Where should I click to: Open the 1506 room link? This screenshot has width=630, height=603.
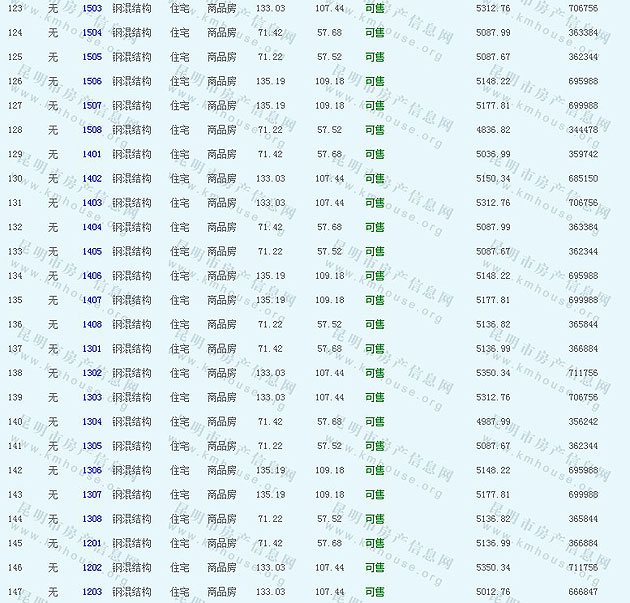[92, 81]
